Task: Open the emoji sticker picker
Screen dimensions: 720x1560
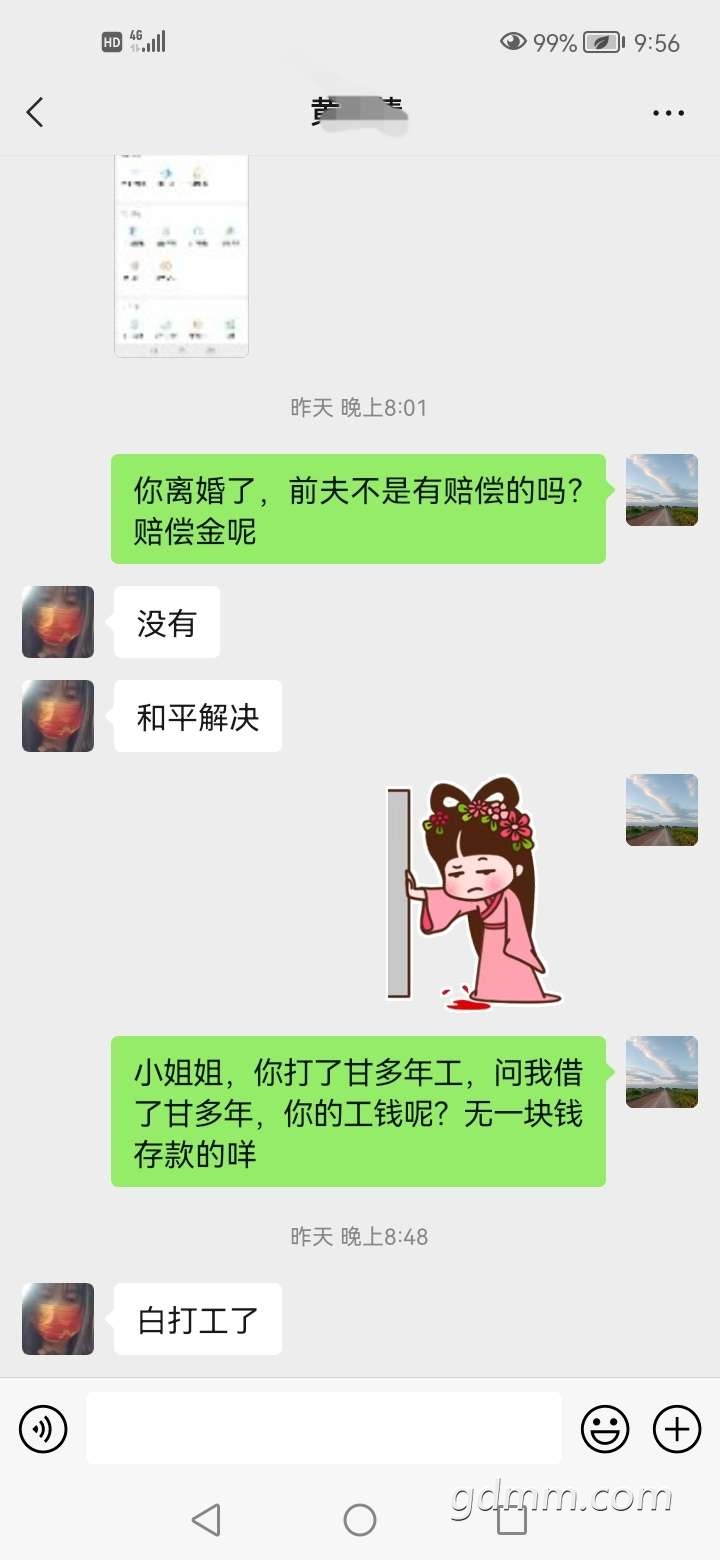Action: (605, 1429)
